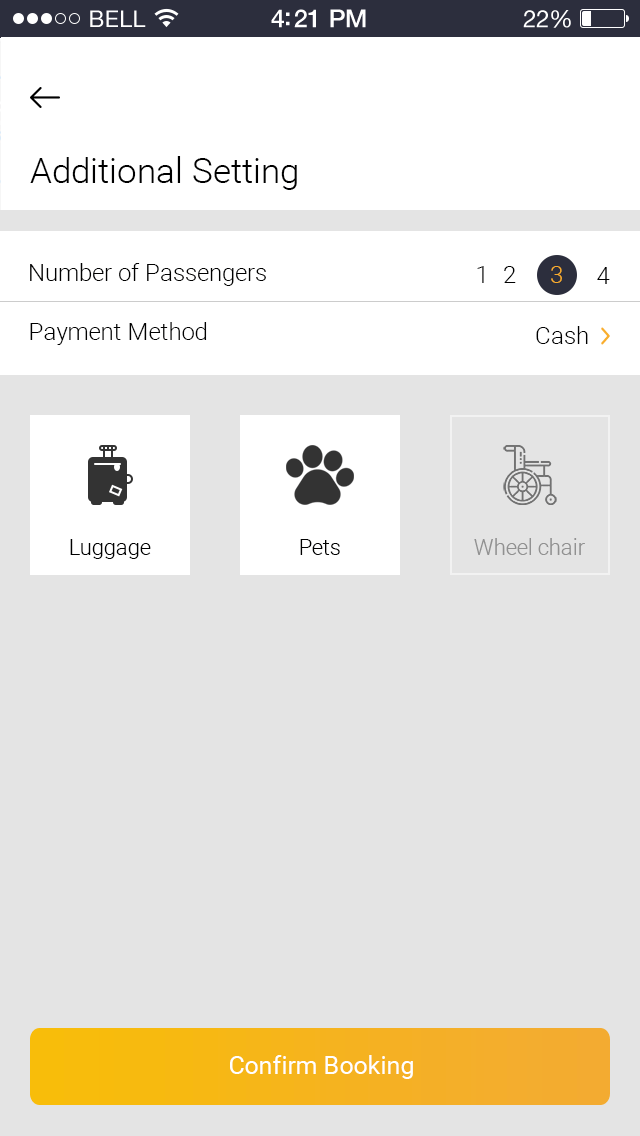The height and width of the screenshot is (1136, 640).
Task: Open Payment Method options
Action: click(572, 336)
